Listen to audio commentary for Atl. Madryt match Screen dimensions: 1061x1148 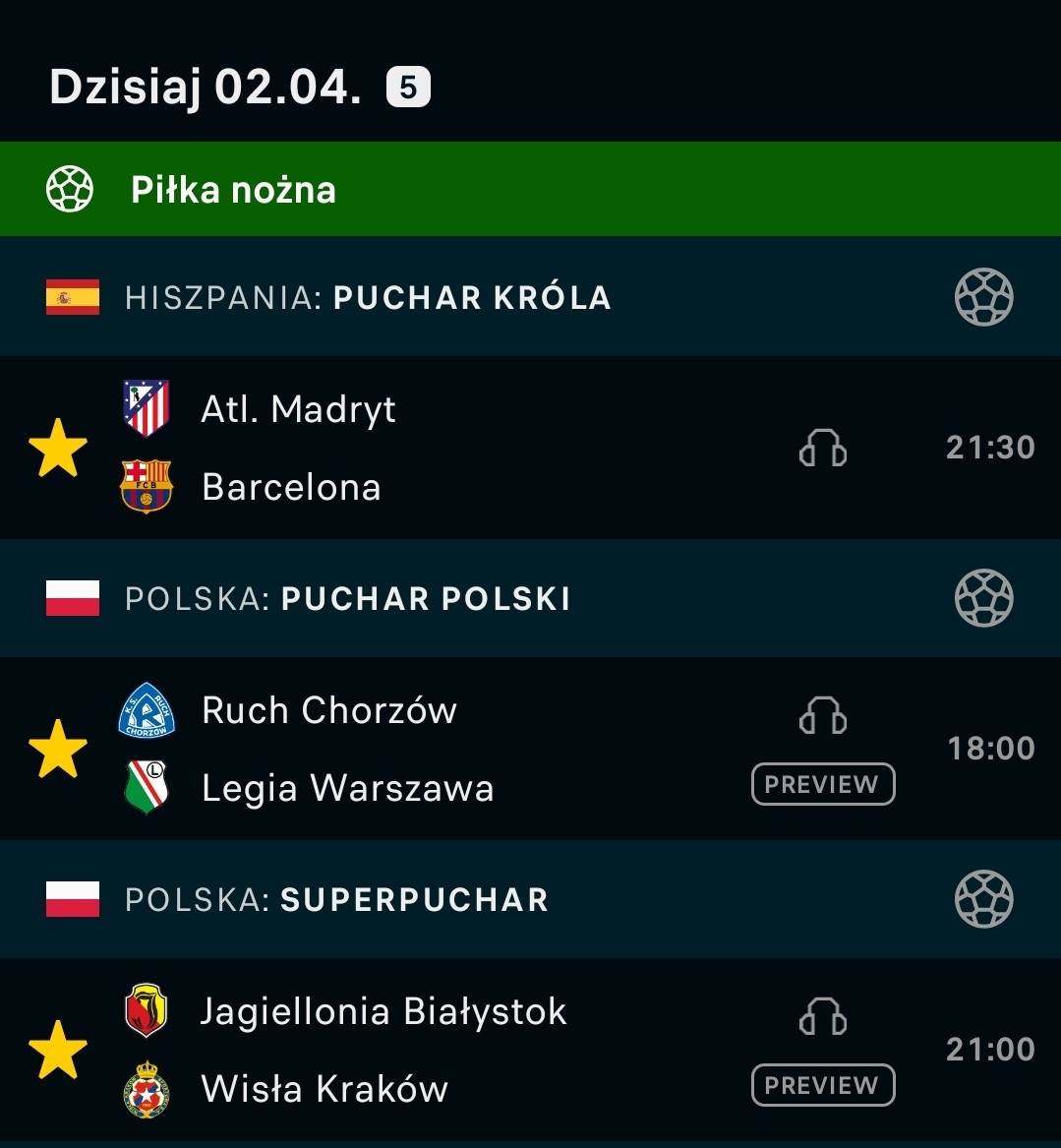point(823,449)
